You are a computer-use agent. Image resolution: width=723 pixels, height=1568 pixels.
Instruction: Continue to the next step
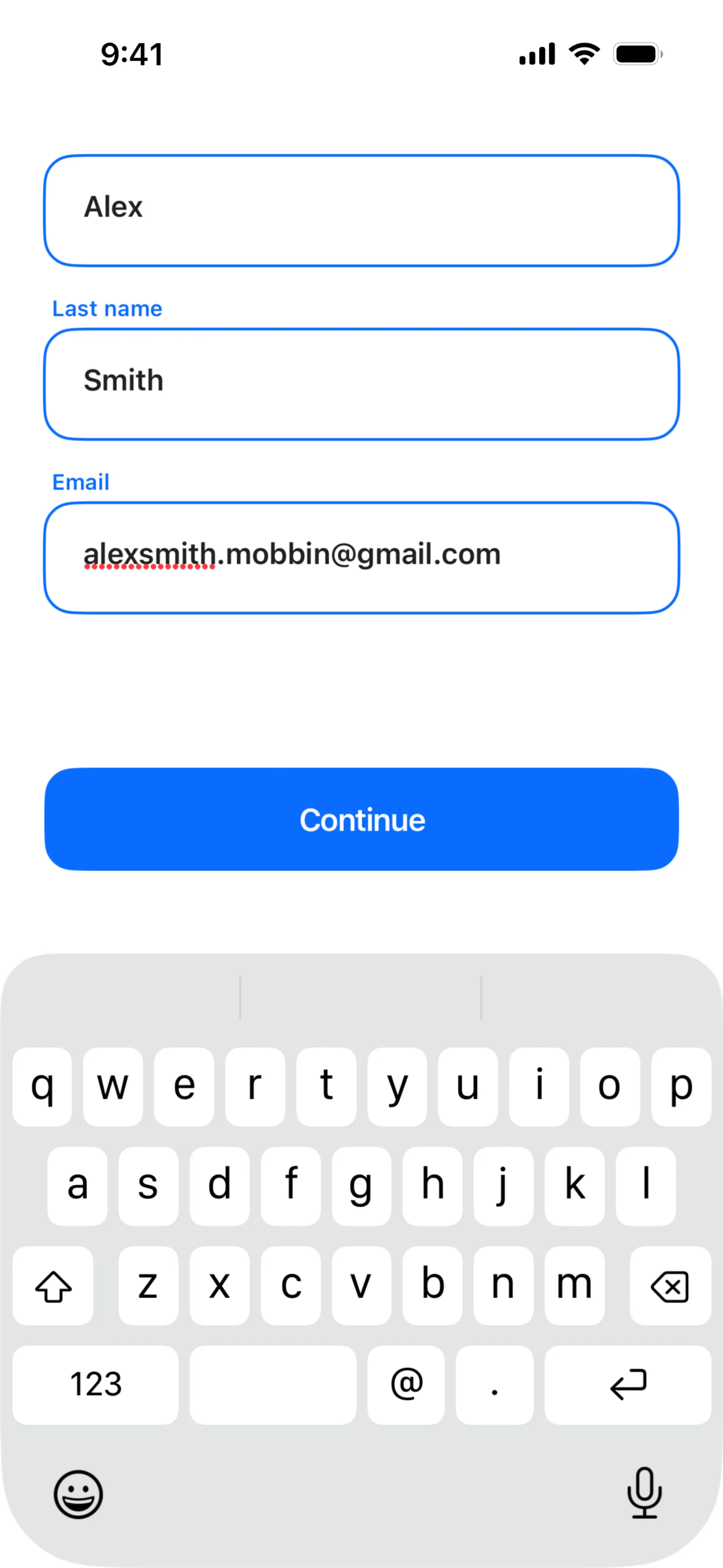point(361,819)
